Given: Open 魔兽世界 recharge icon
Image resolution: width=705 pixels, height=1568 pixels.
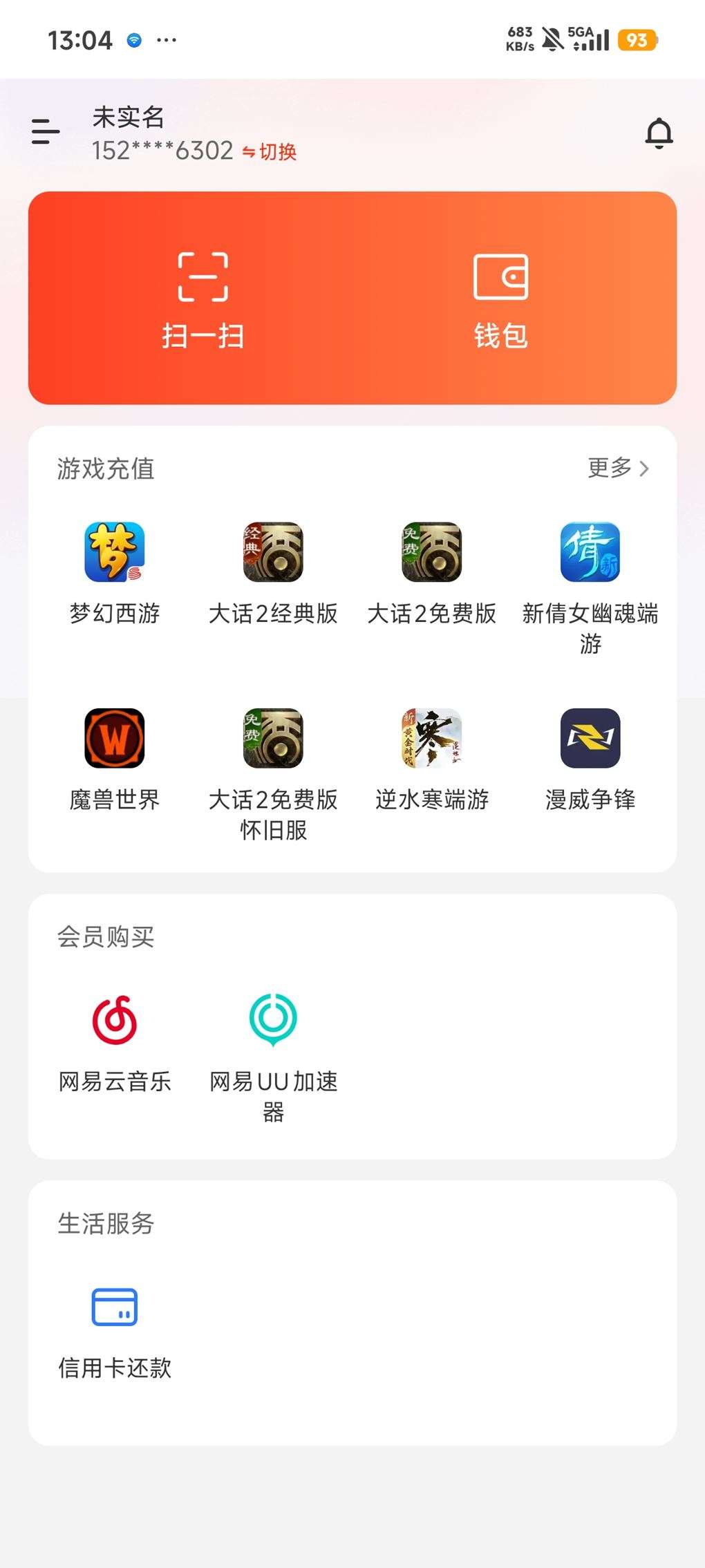Looking at the screenshot, I should (115, 739).
